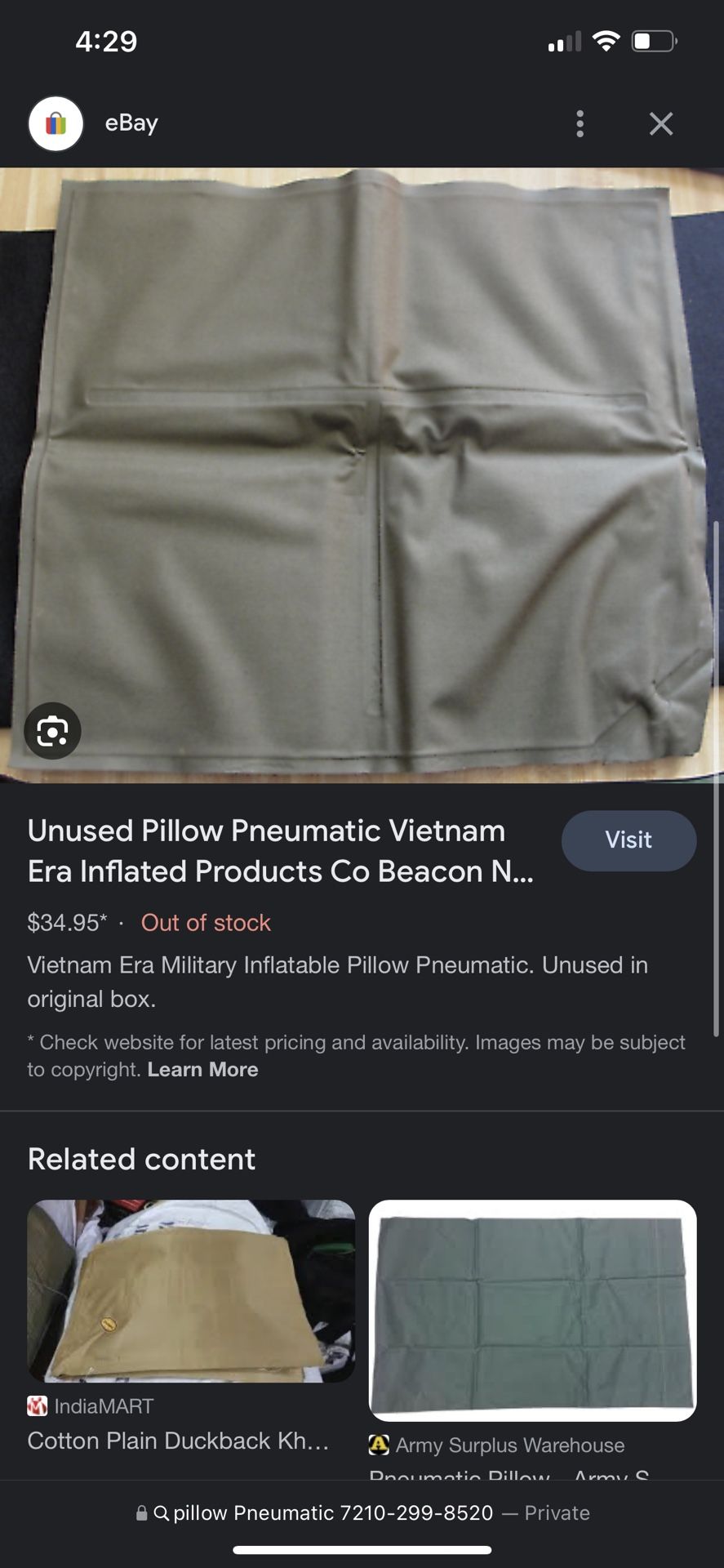
Task: Open the Learn More copyright link
Action: coord(202,1070)
